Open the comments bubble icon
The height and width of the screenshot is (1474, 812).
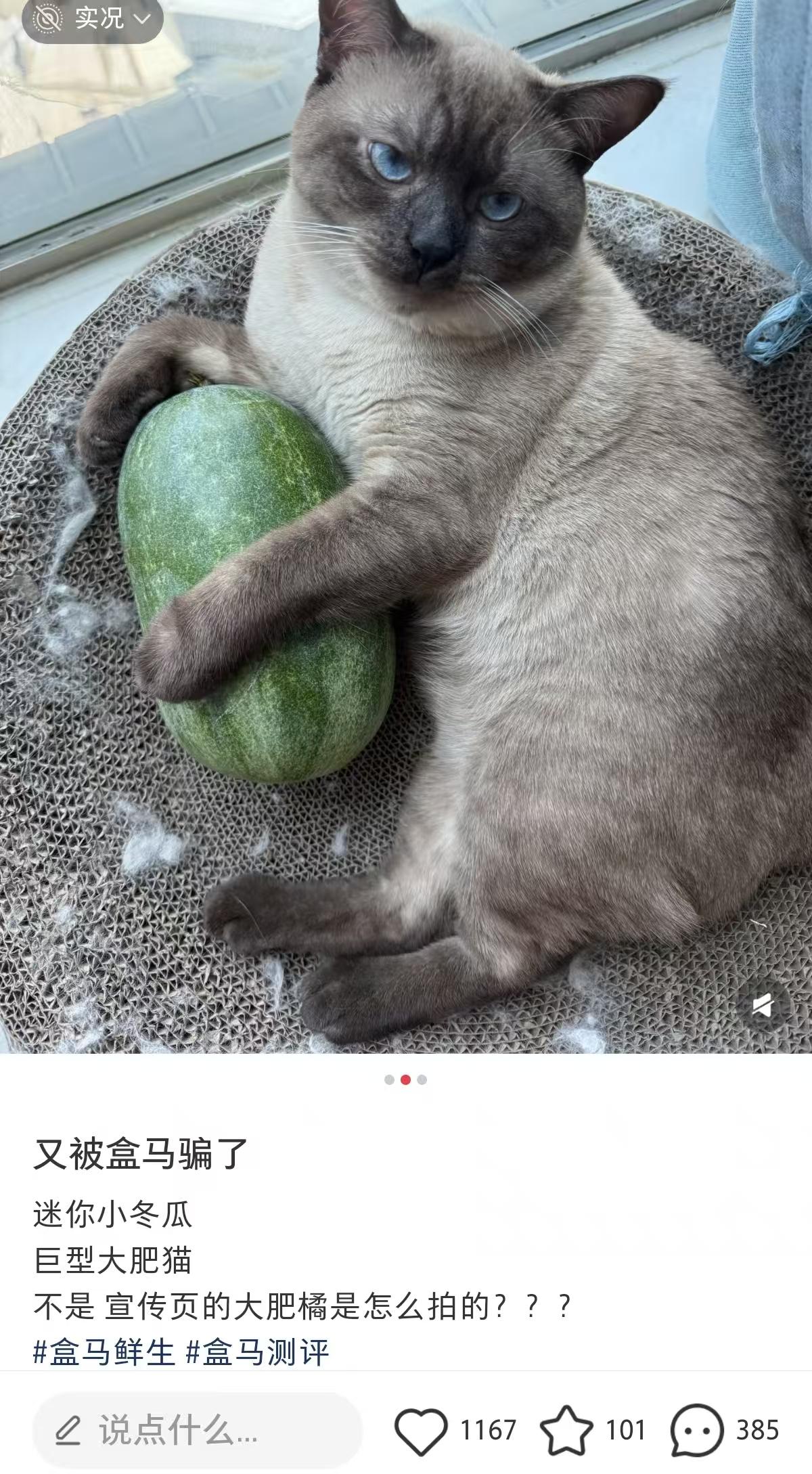coord(697,1431)
